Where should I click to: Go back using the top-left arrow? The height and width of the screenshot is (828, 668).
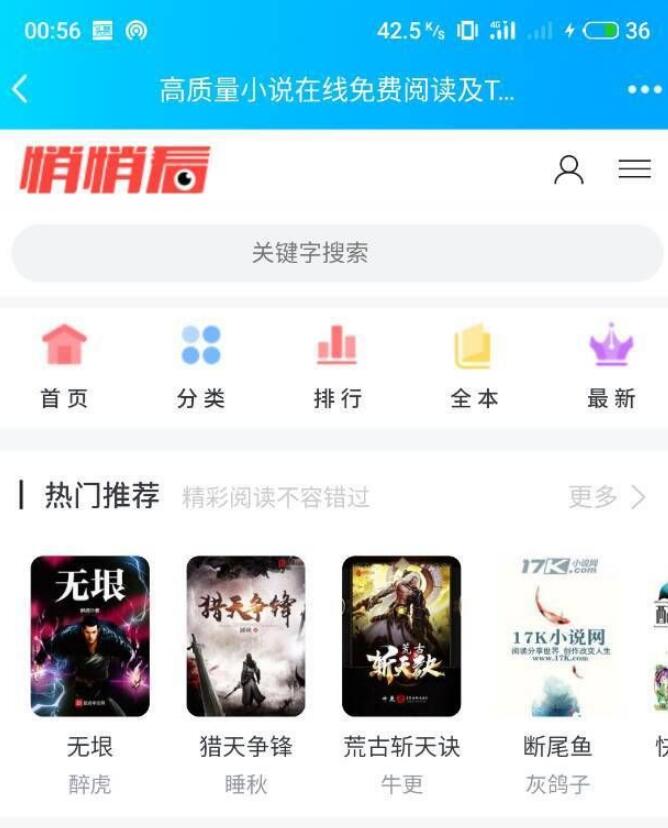(x=20, y=90)
